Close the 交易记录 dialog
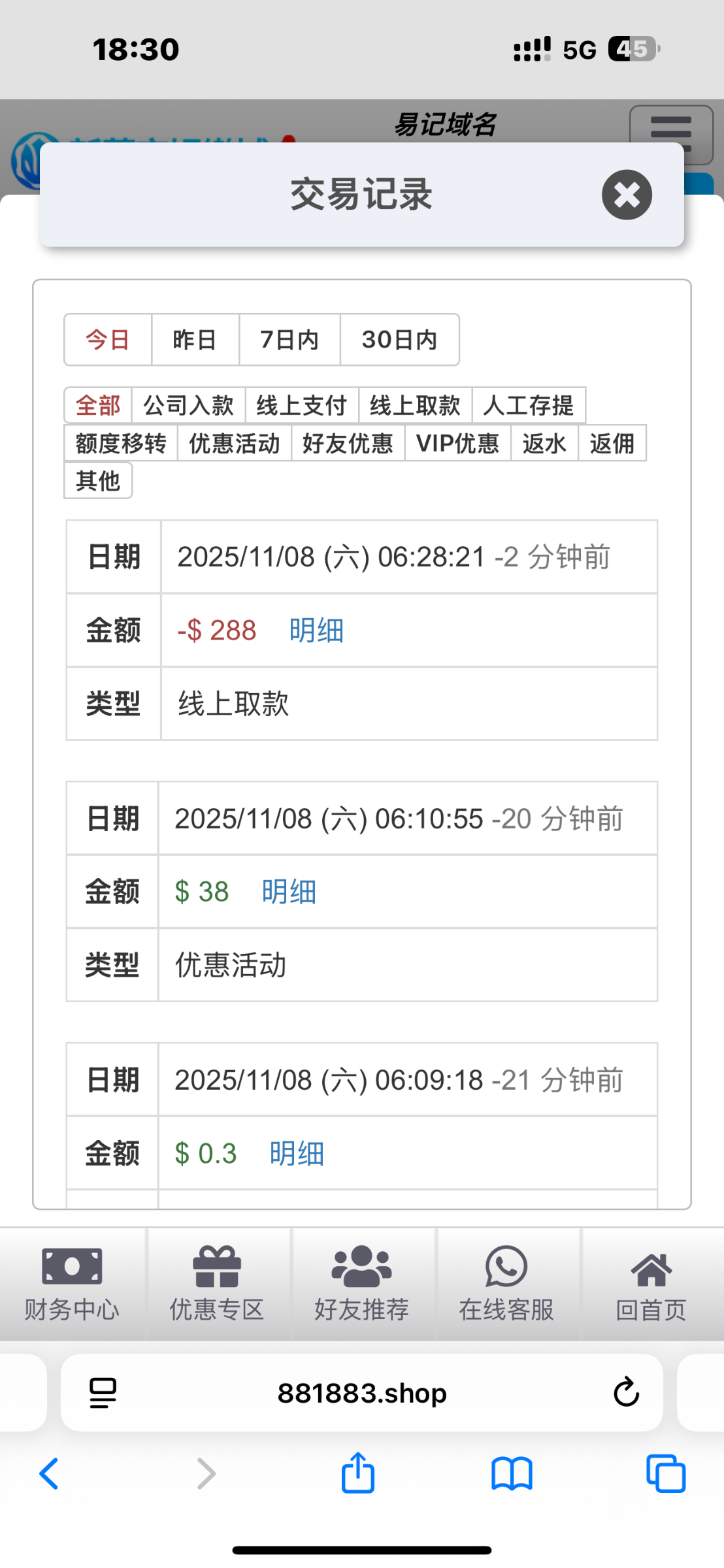Viewport: 724px width, 1568px height. coord(627,195)
